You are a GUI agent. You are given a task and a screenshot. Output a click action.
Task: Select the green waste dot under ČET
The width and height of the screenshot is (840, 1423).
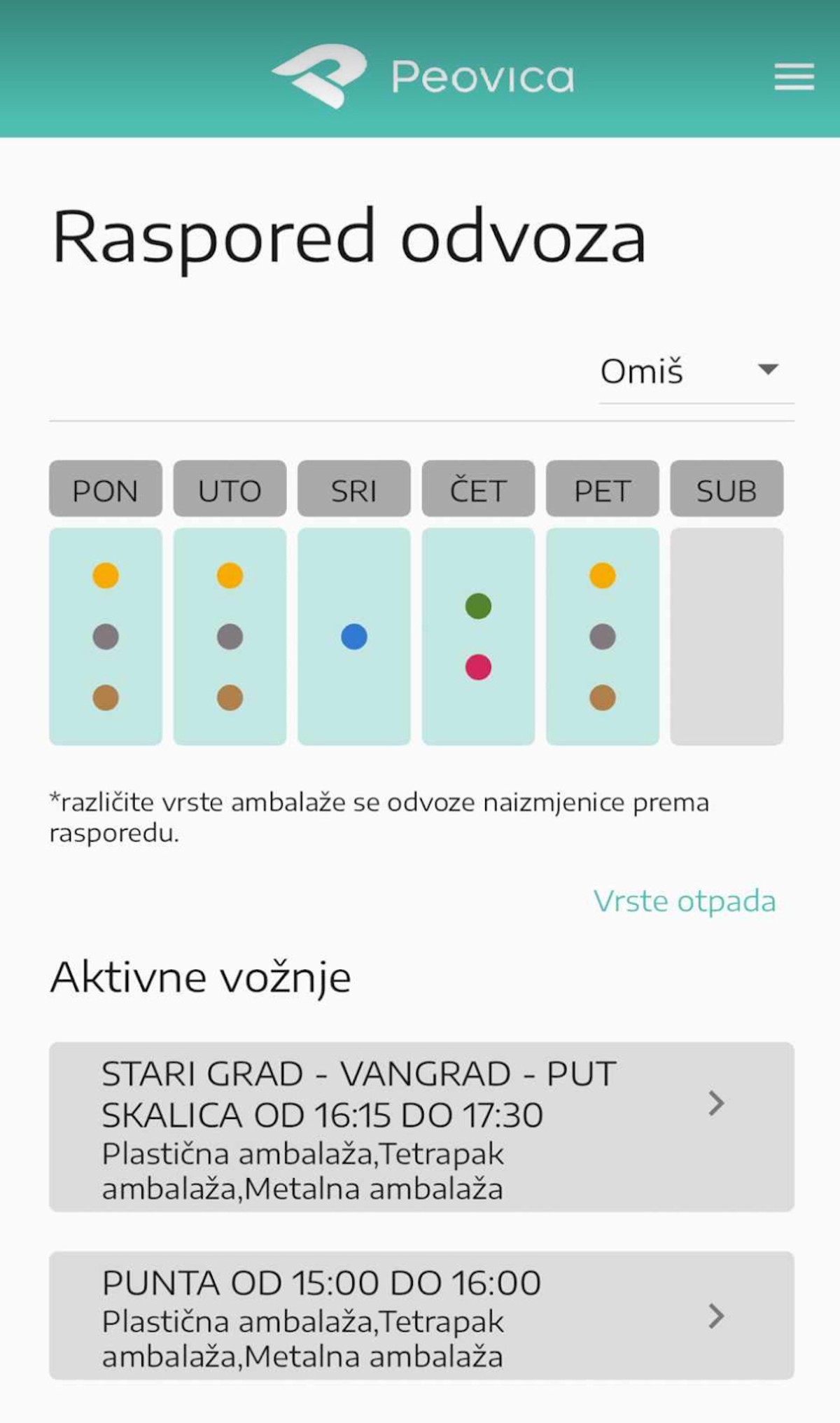tap(477, 606)
